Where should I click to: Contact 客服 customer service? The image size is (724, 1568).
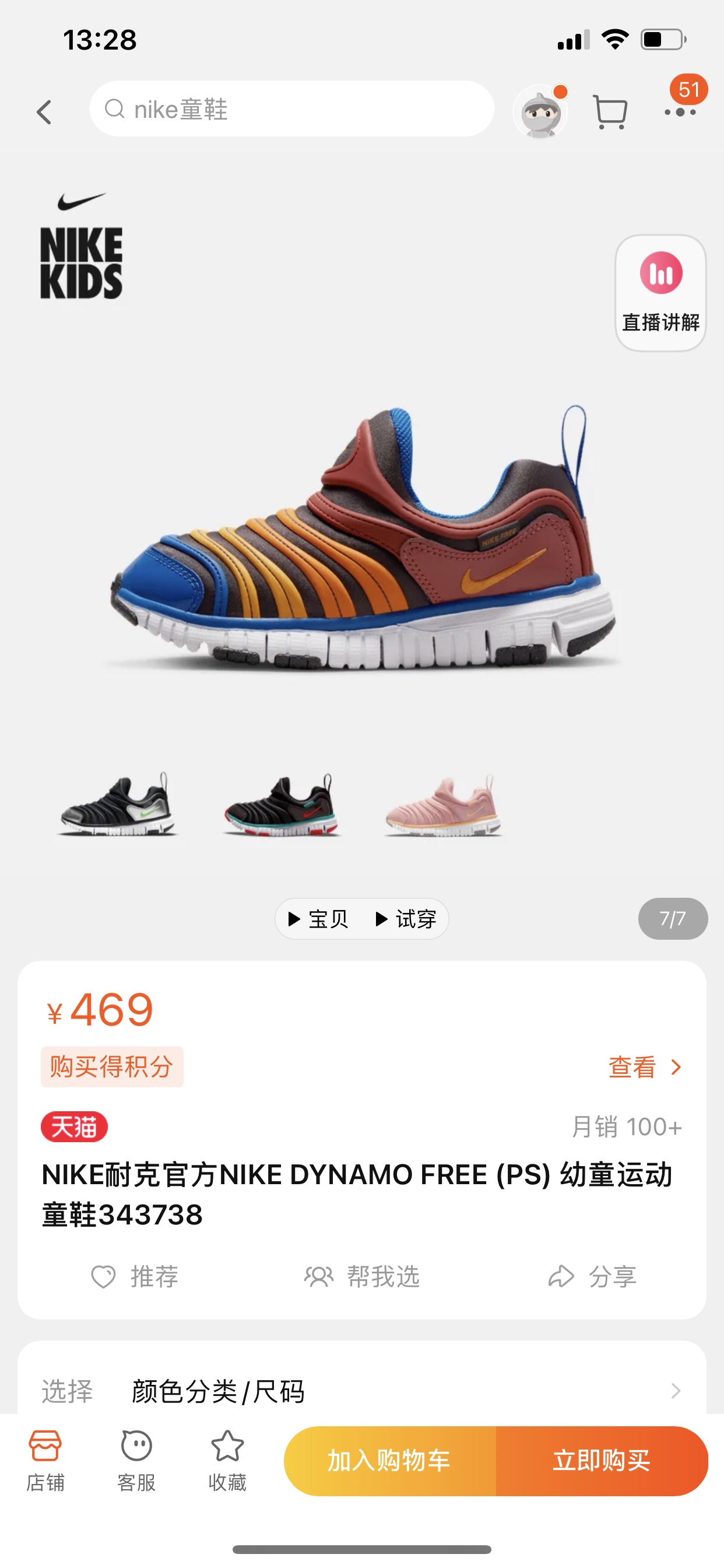click(x=136, y=1460)
